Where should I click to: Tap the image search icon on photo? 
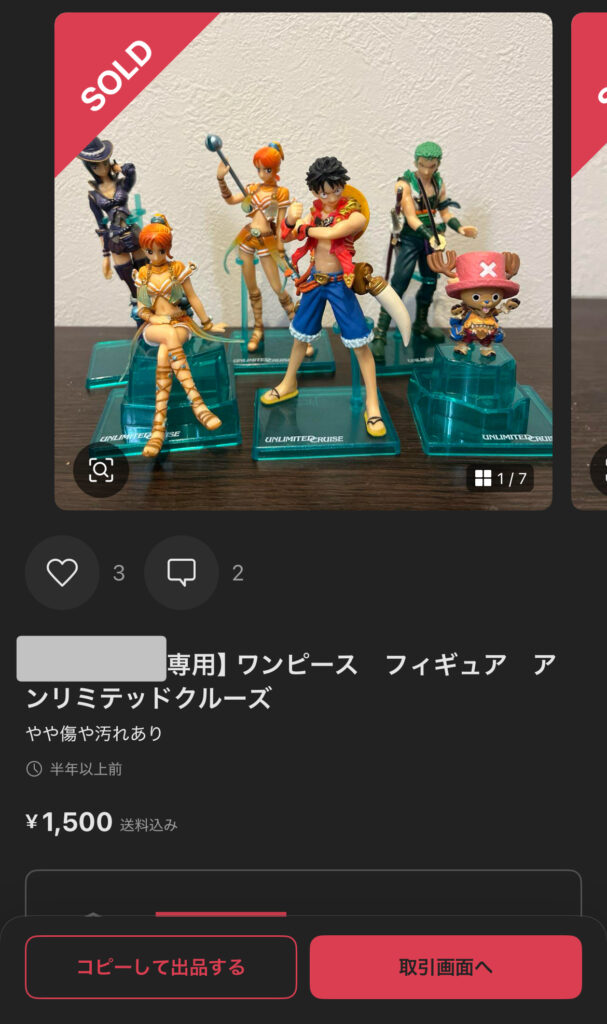click(x=101, y=470)
